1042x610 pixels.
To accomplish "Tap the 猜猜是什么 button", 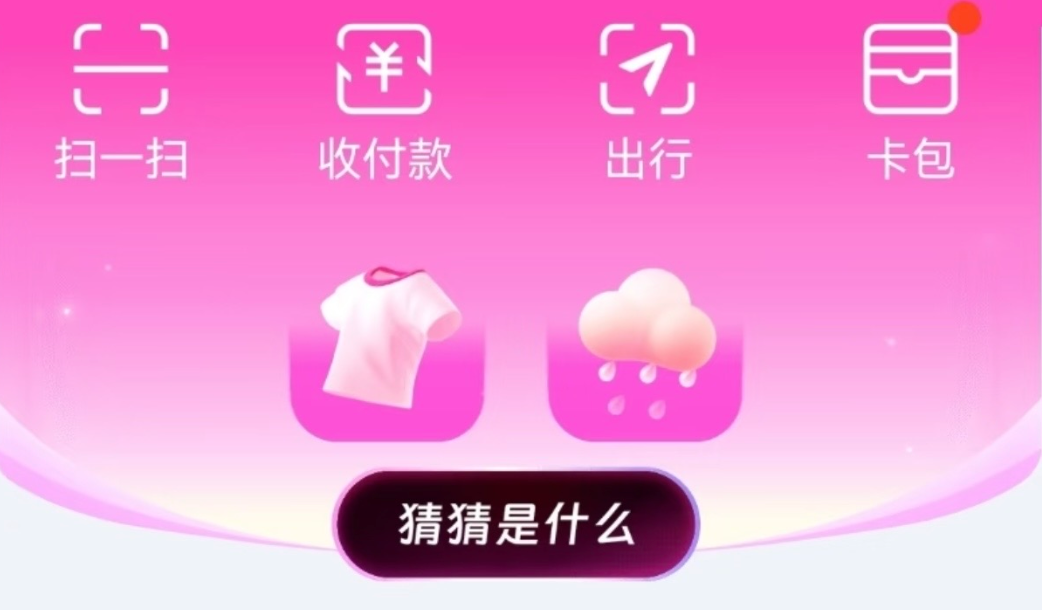I will pyautogui.click(x=516, y=525).
